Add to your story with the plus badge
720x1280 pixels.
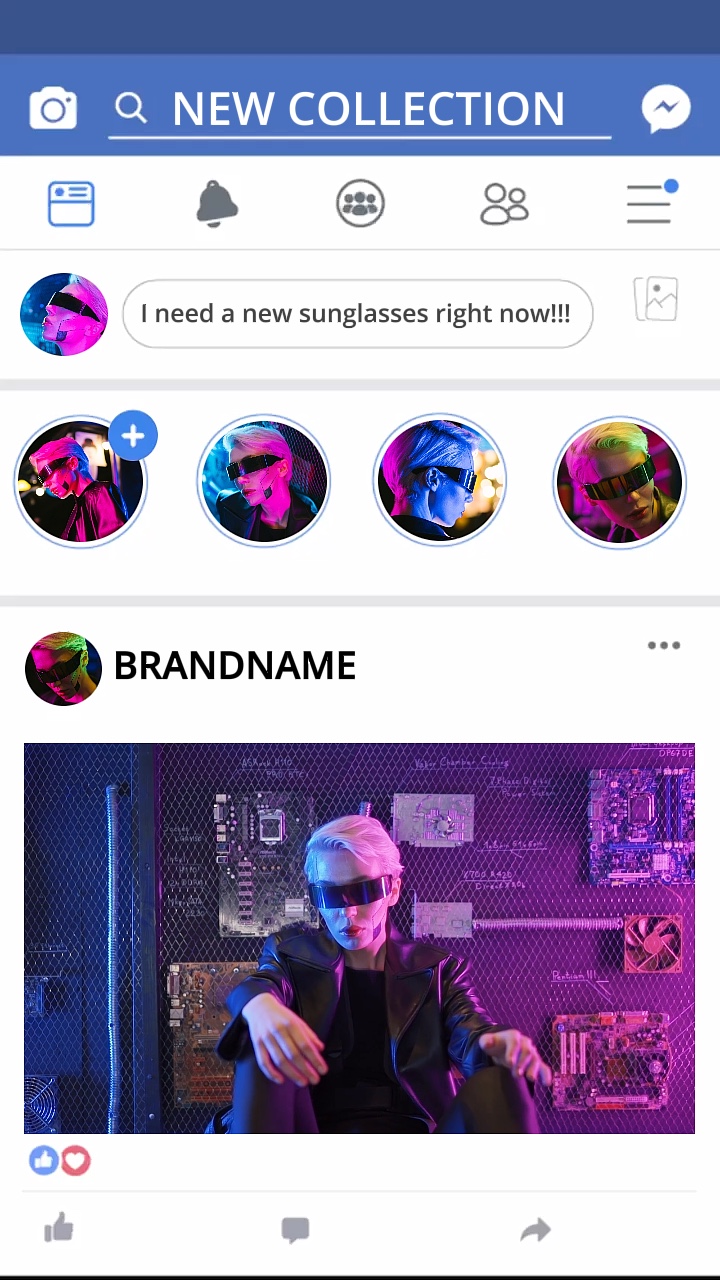coord(133,436)
